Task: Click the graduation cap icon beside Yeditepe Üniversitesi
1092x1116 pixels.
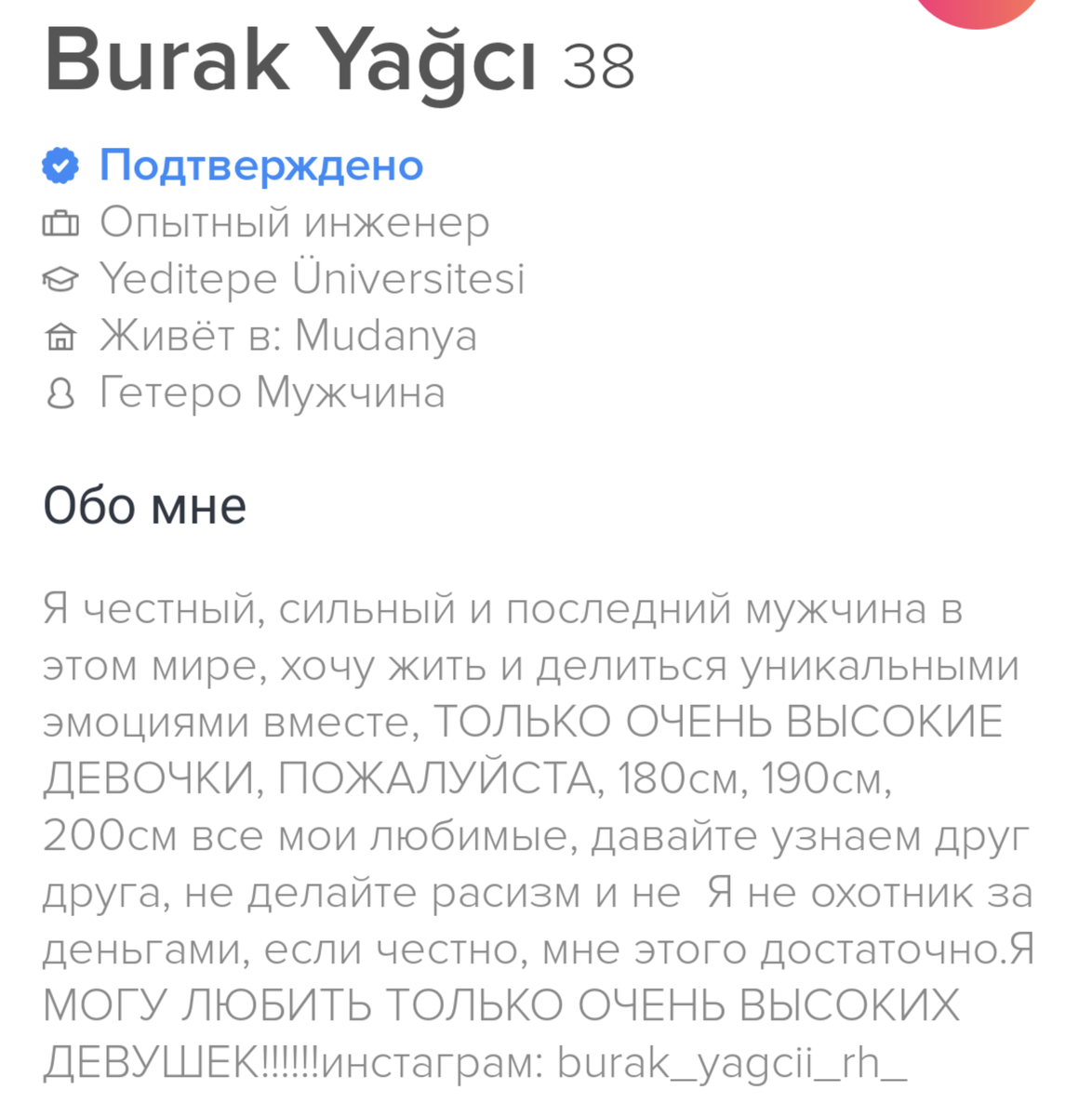Action: (61, 278)
